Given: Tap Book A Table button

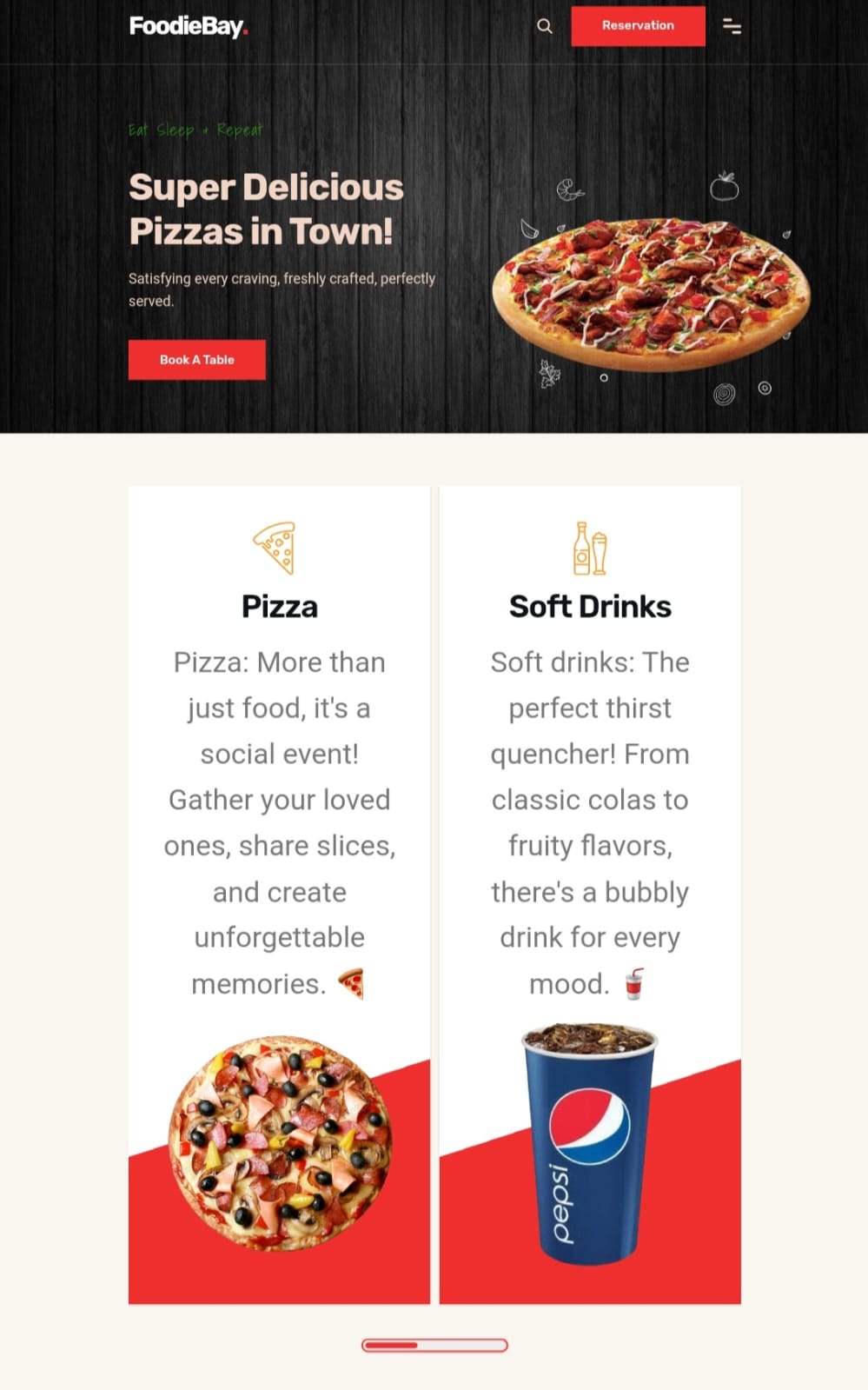Looking at the screenshot, I should (197, 360).
